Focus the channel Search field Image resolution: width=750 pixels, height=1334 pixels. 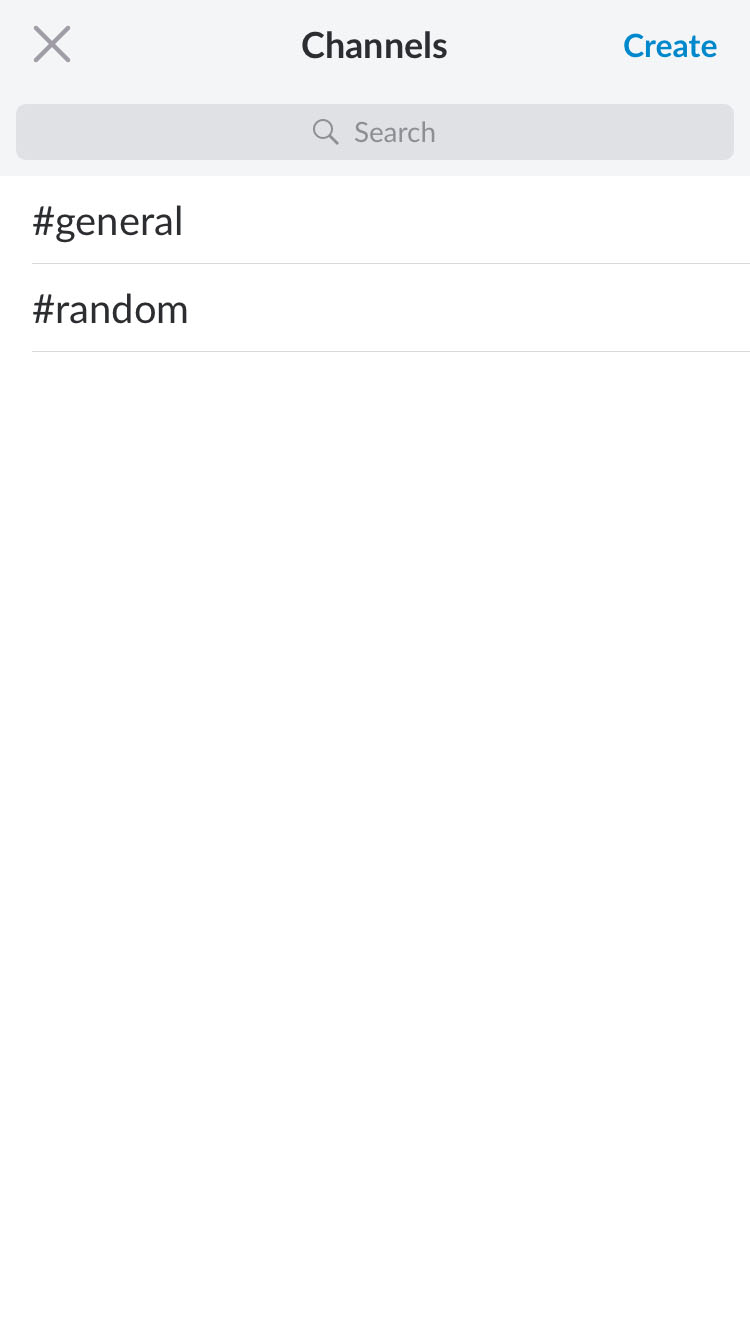(375, 132)
